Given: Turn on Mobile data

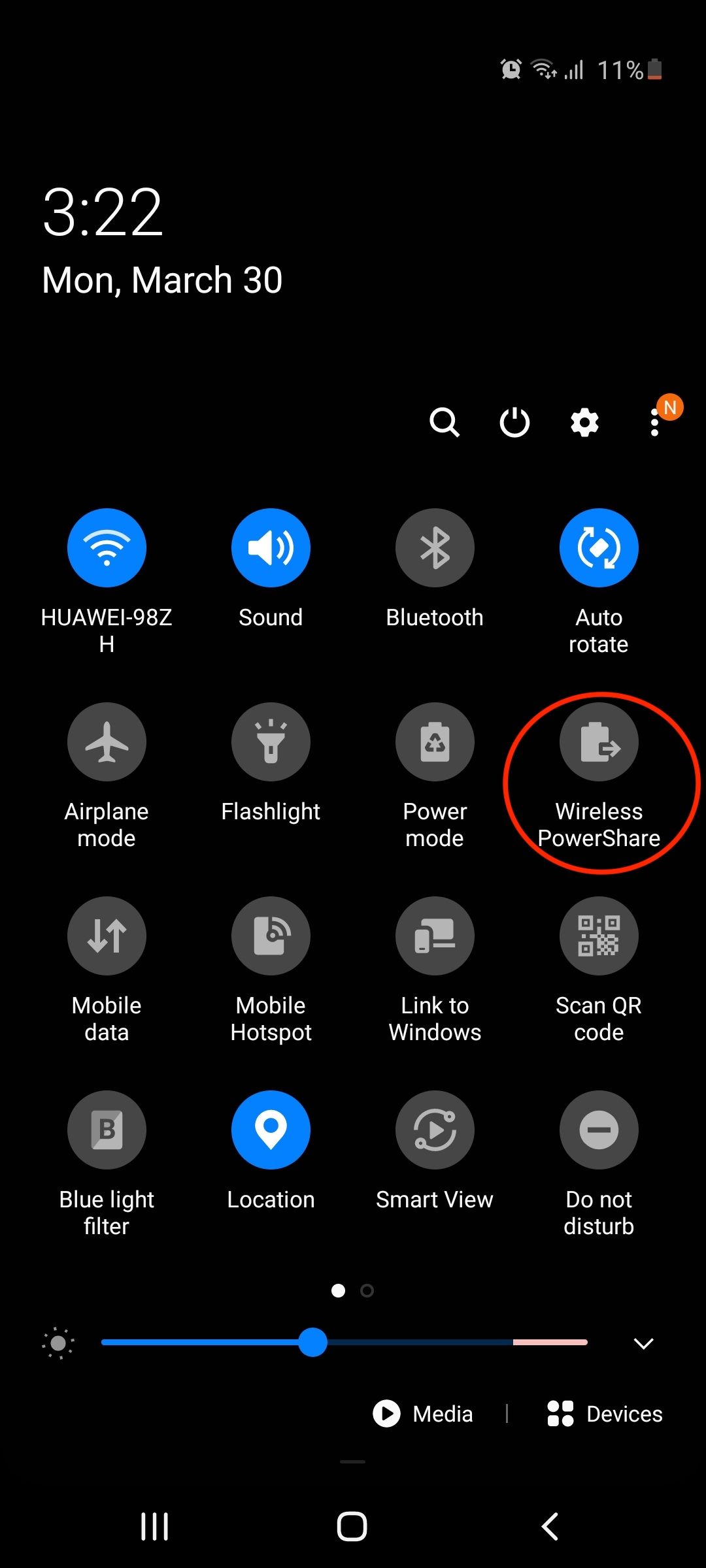Looking at the screenshot, I should (107, 936).
